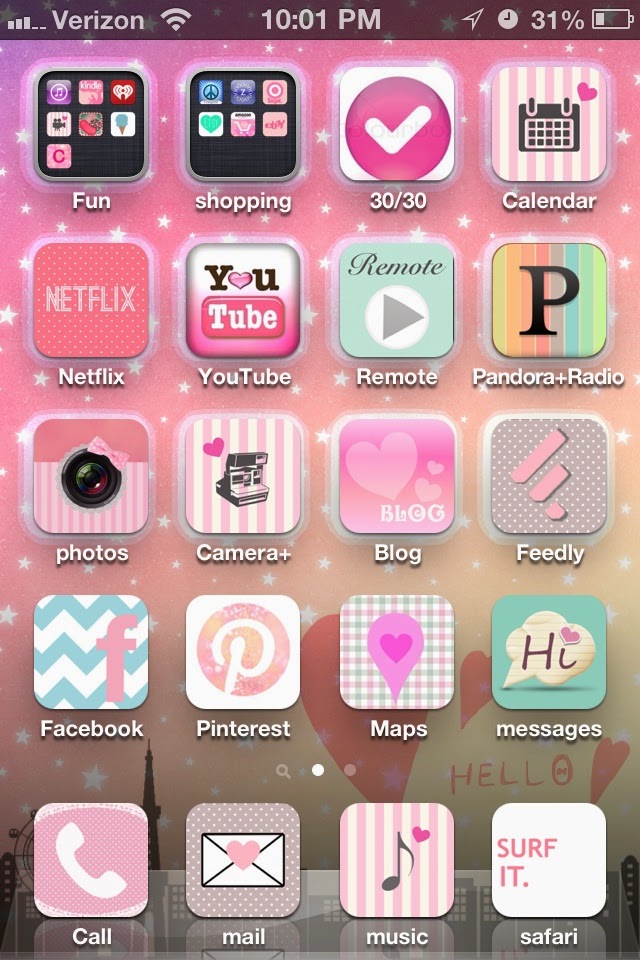
Task: Open the photos app
Action: click(x=91, y=476)
